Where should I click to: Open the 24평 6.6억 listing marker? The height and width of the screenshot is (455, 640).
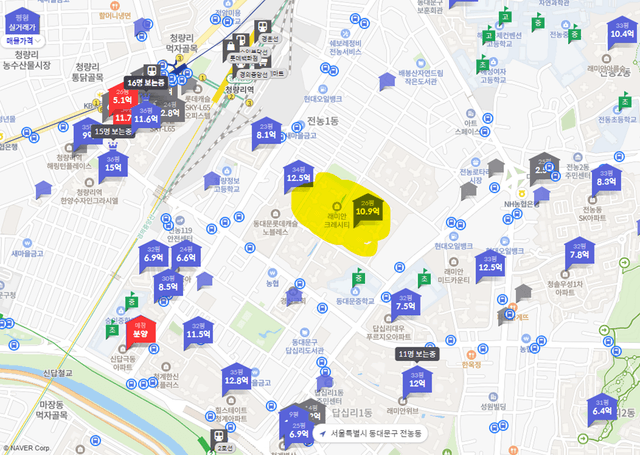point(186,255)
